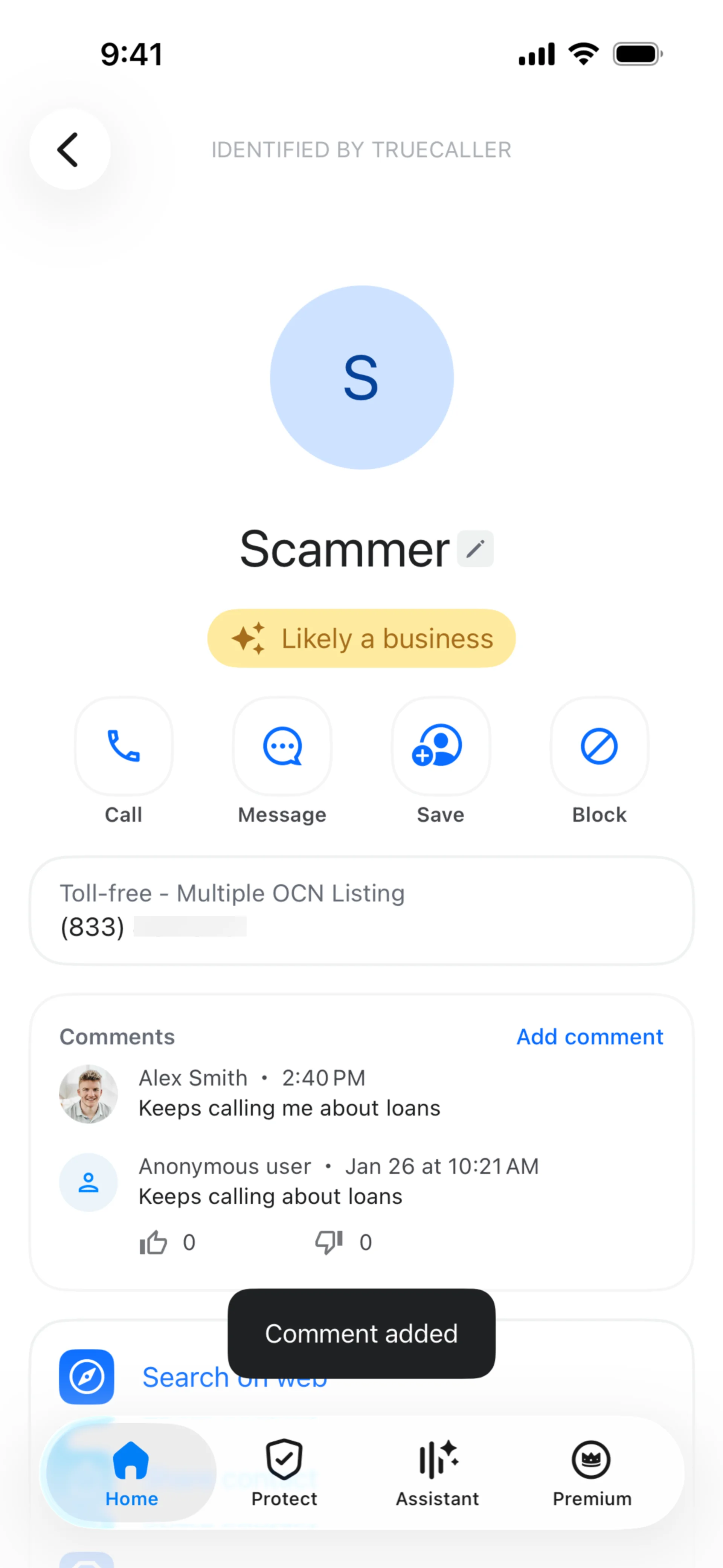Image resolution: width=723 pixels, height=1568 pixels.
Task: Downvote the Anonymous user comment
Action: 329,1242
